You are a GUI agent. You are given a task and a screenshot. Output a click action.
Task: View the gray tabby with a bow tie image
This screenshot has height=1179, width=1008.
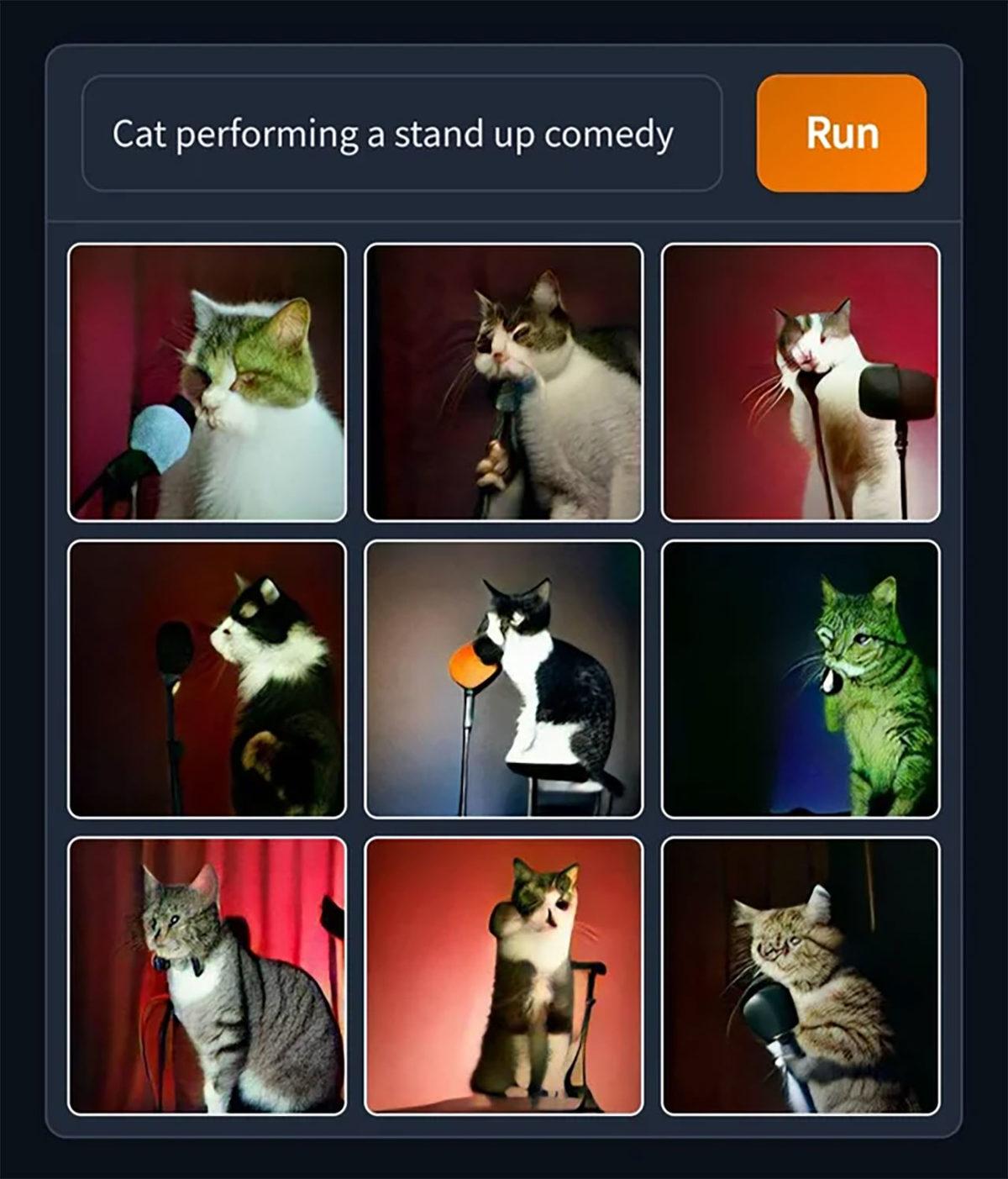(x=207, y=976)
